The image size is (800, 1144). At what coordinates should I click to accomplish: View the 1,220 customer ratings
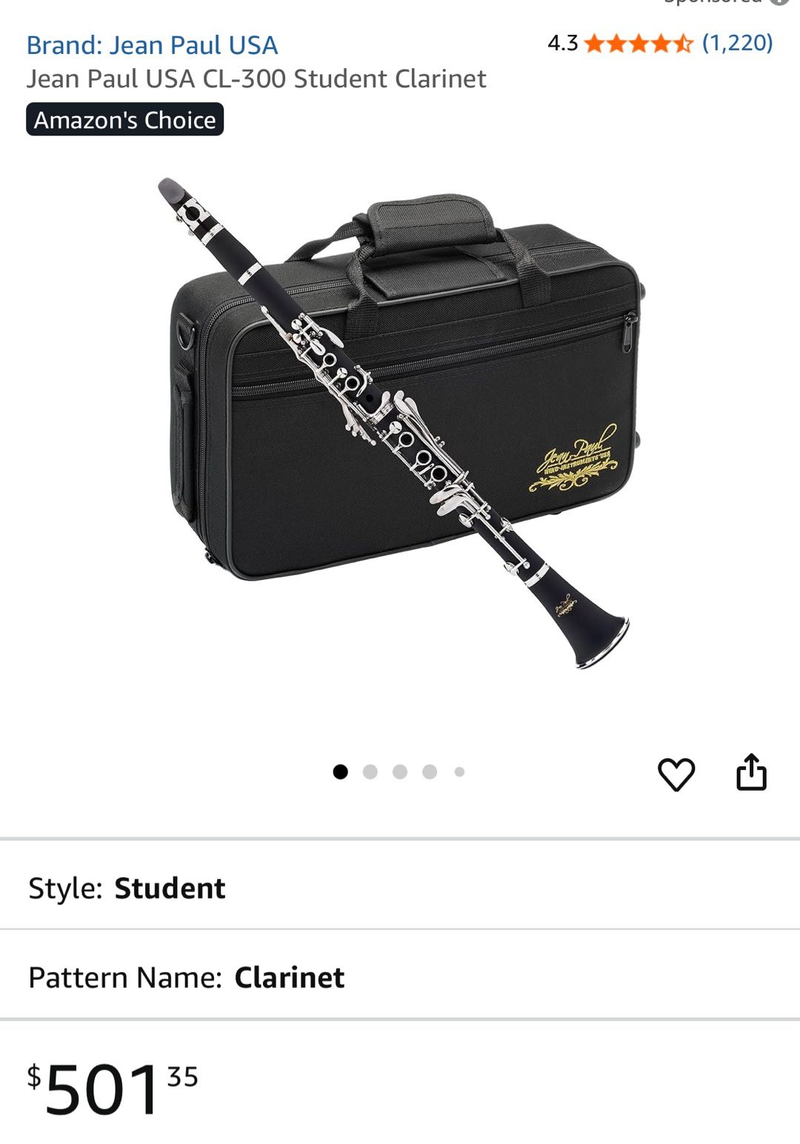point(737,43)
